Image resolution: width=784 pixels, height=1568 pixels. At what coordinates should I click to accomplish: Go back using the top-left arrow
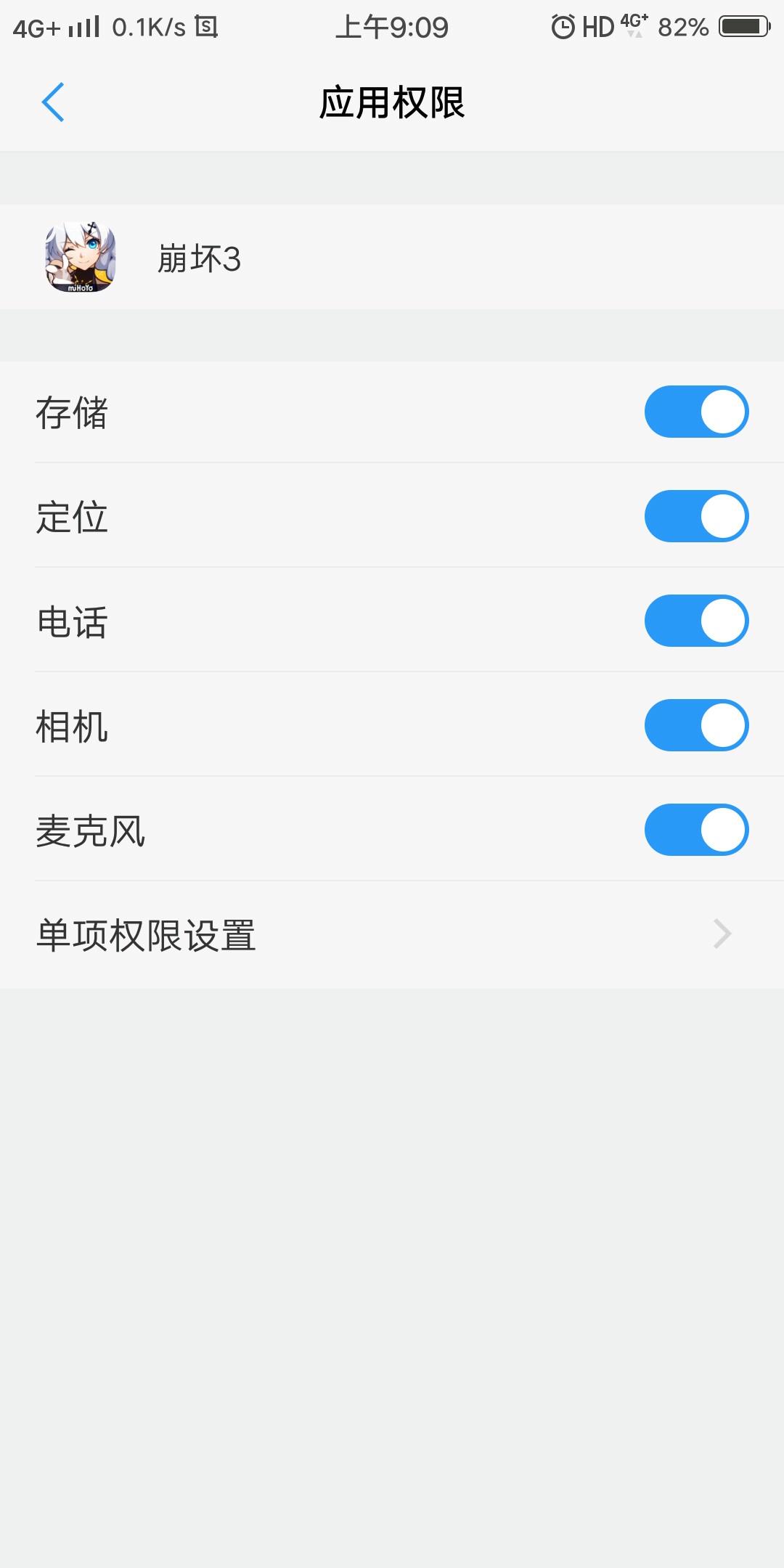[53, 102]
